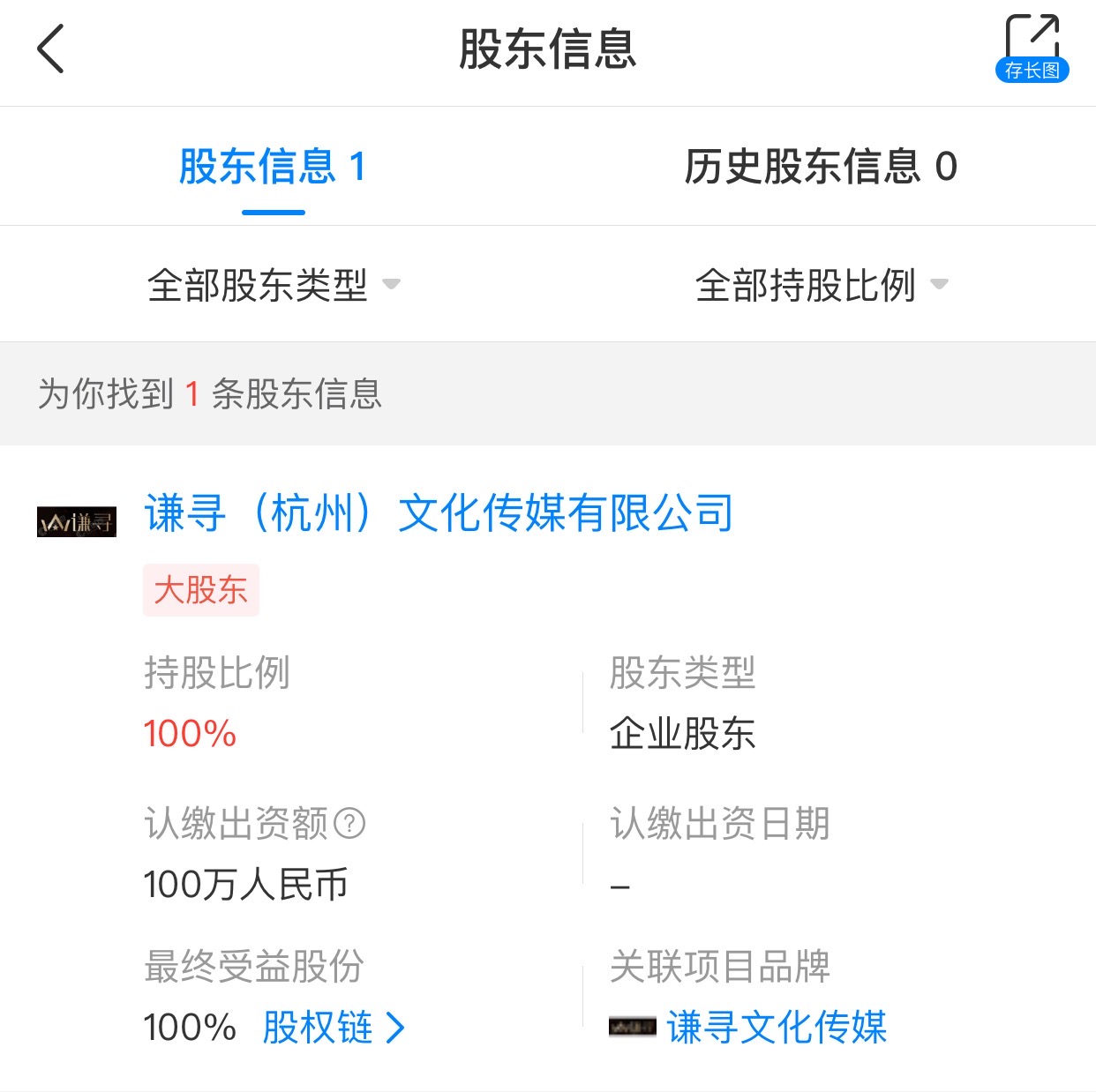This screenshot has width=1096, height=1092.
Task: Select the 股东信息 tab
Action: 273,167
